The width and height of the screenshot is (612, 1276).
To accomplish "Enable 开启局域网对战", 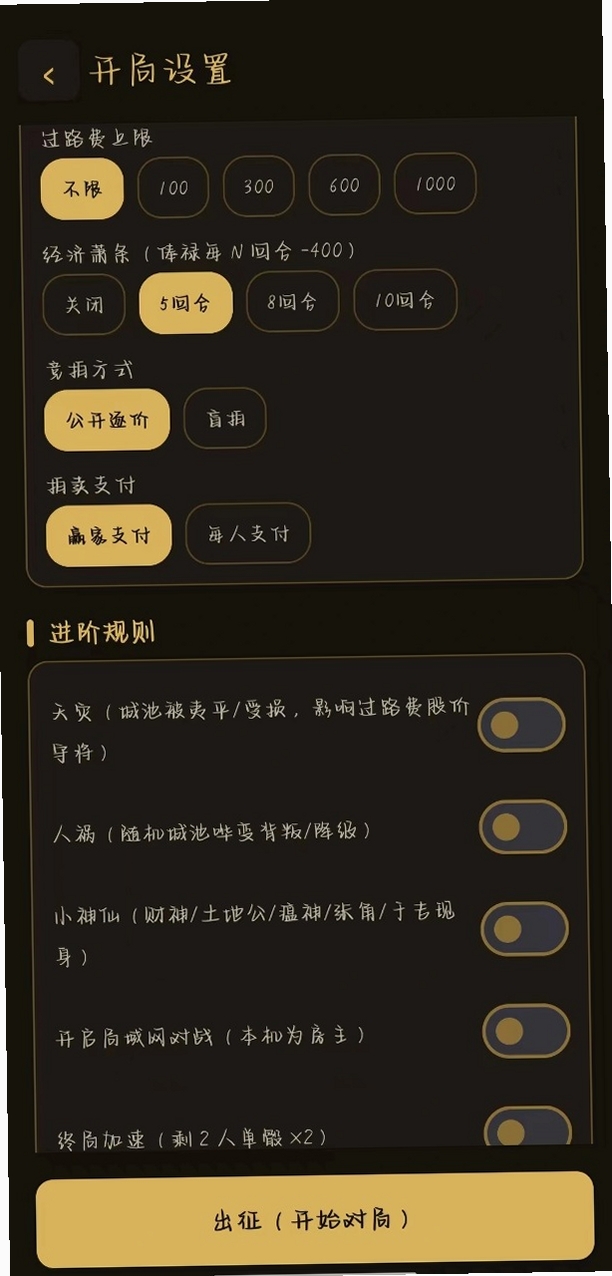I will (526, 1031).
